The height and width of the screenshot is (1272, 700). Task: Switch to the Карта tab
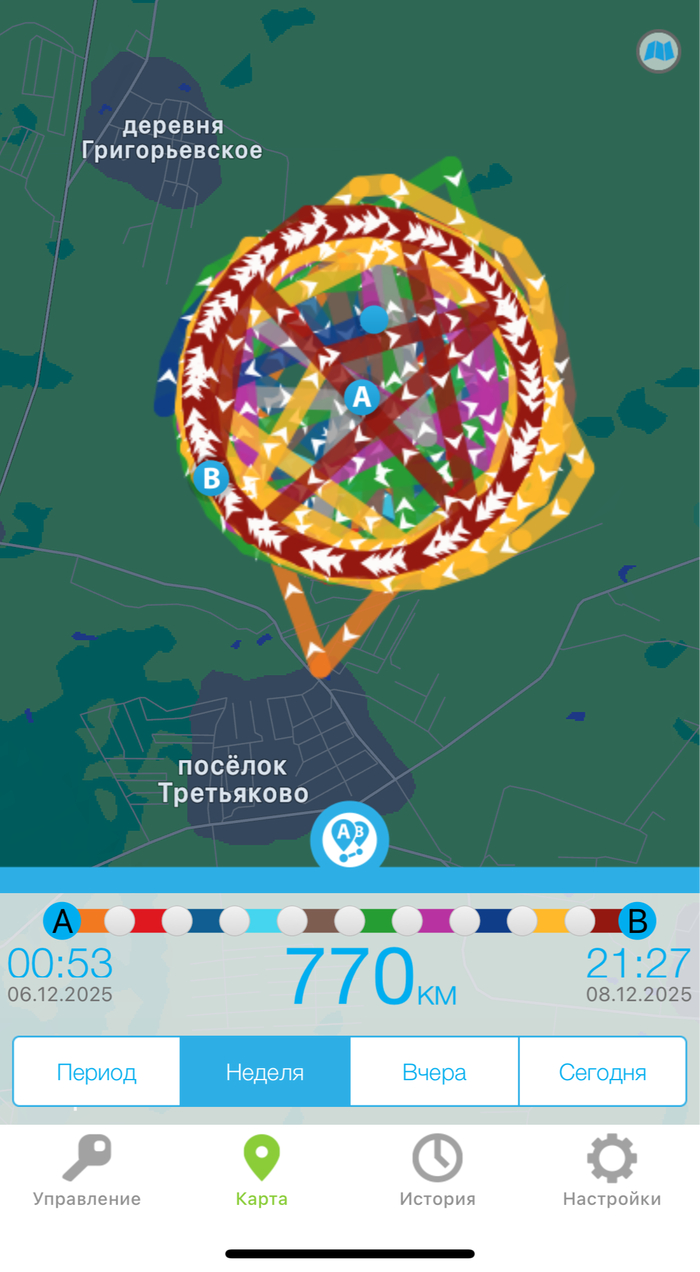(x=262, y=1171)
